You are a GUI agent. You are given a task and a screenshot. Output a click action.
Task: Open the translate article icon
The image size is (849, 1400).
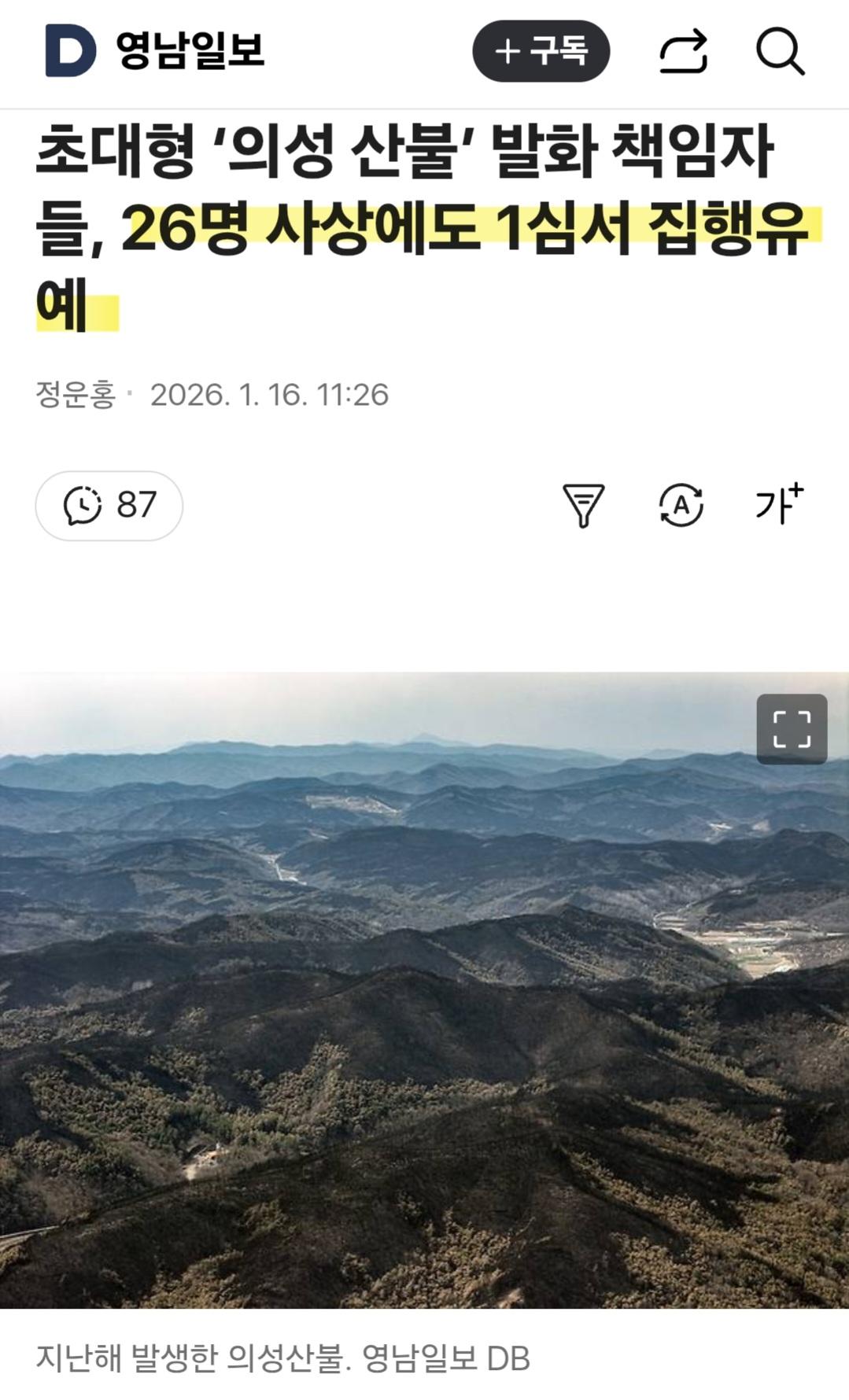[x=681, y=505]
